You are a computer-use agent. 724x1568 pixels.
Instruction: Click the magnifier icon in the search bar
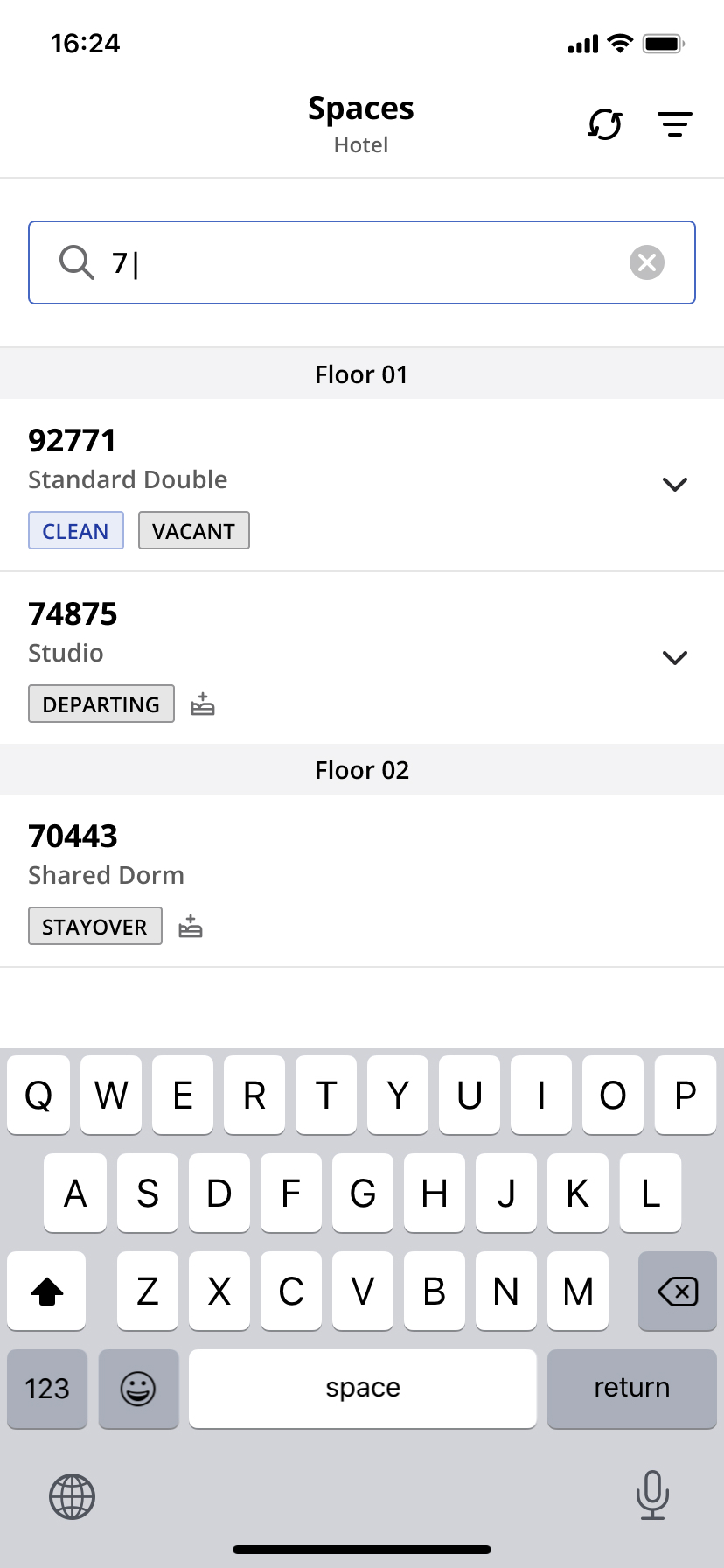[76, 262]
